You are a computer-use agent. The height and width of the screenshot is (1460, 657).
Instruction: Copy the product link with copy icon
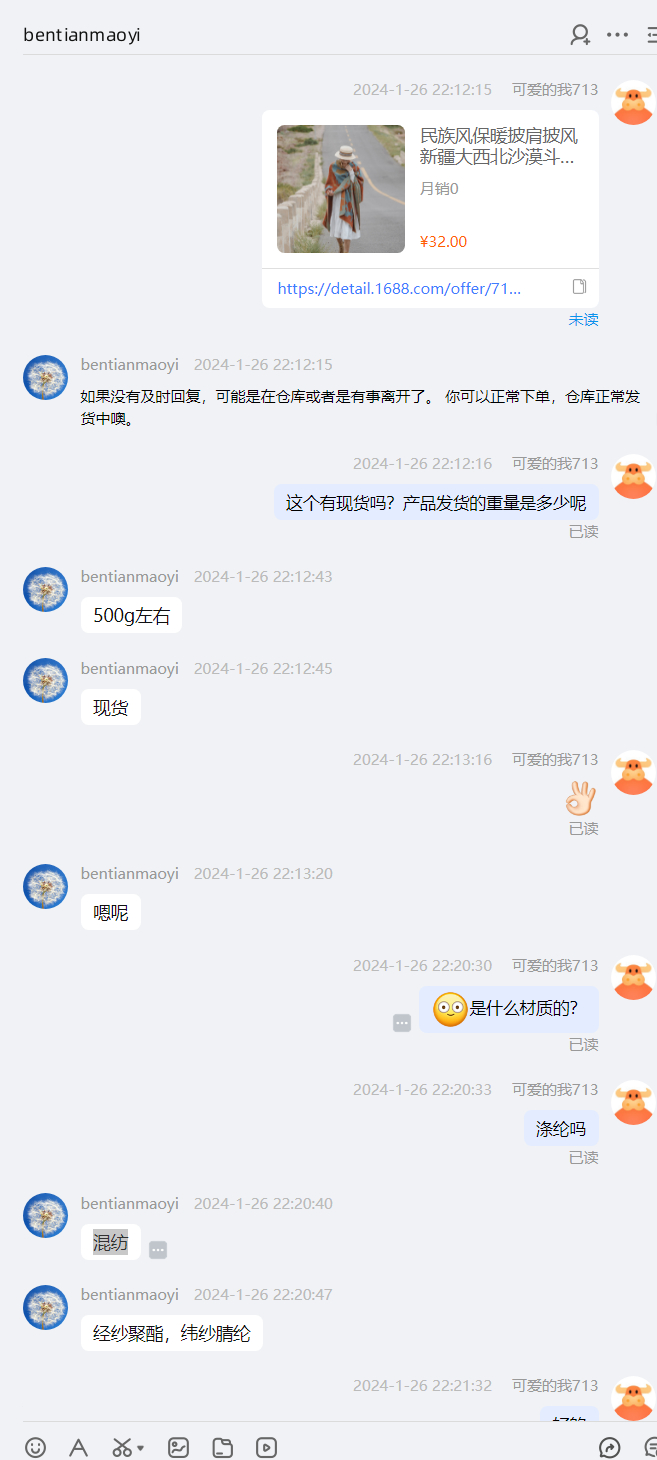(x=579, y=287)
